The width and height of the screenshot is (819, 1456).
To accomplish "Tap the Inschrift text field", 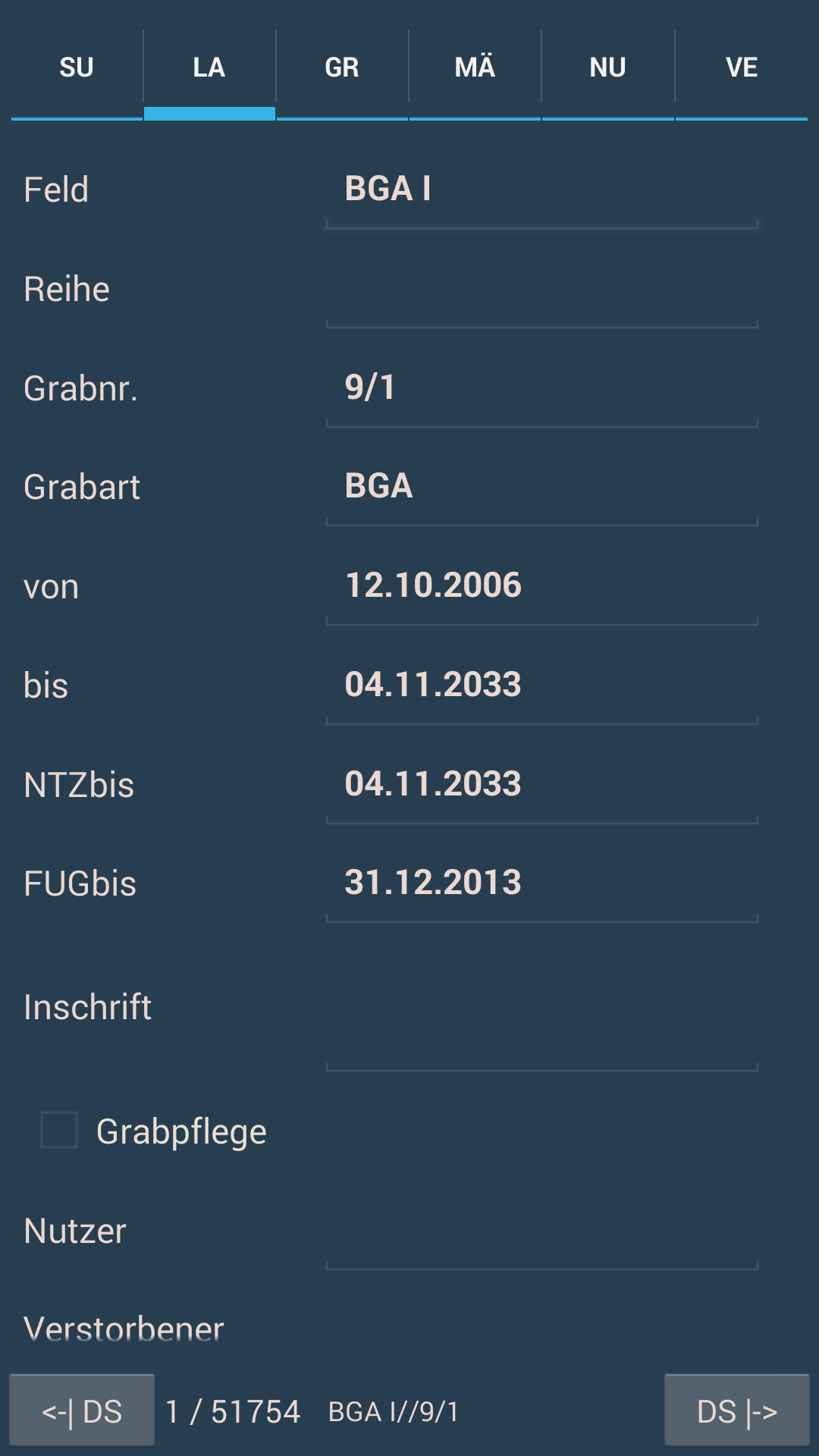I will 542,1009.
